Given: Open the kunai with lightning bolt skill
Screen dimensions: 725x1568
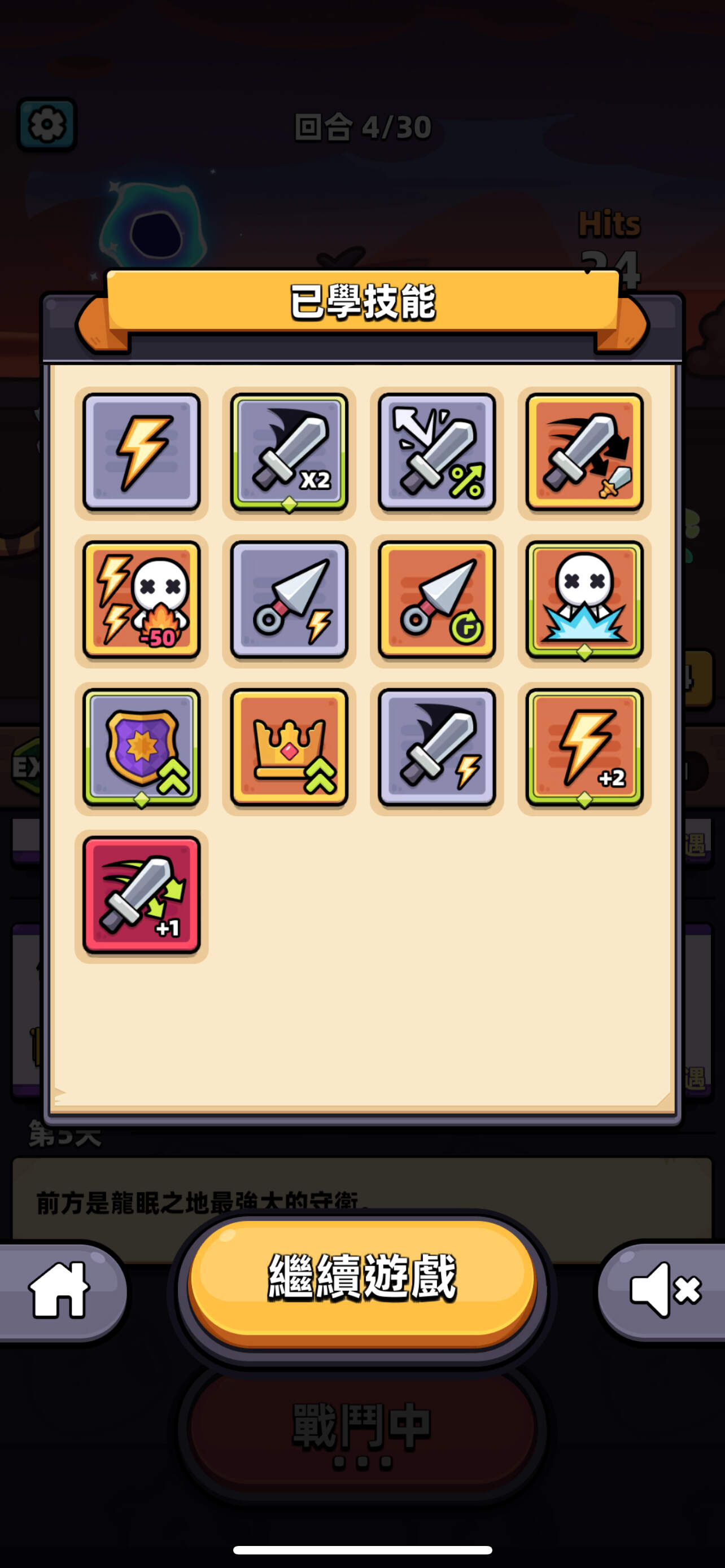Looking at the screenshot, I should click(x=289, y=600).
